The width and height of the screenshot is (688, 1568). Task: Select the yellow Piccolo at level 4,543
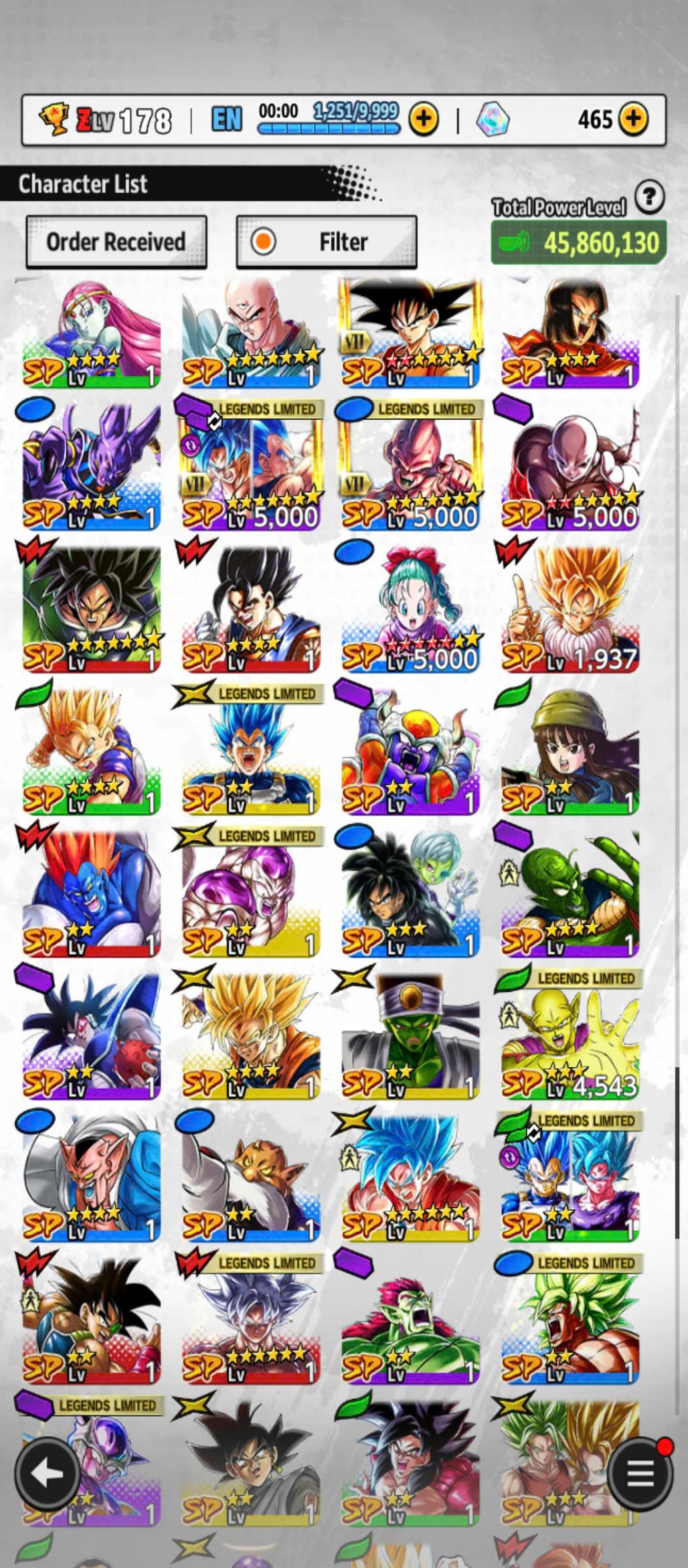(570, 1036)
